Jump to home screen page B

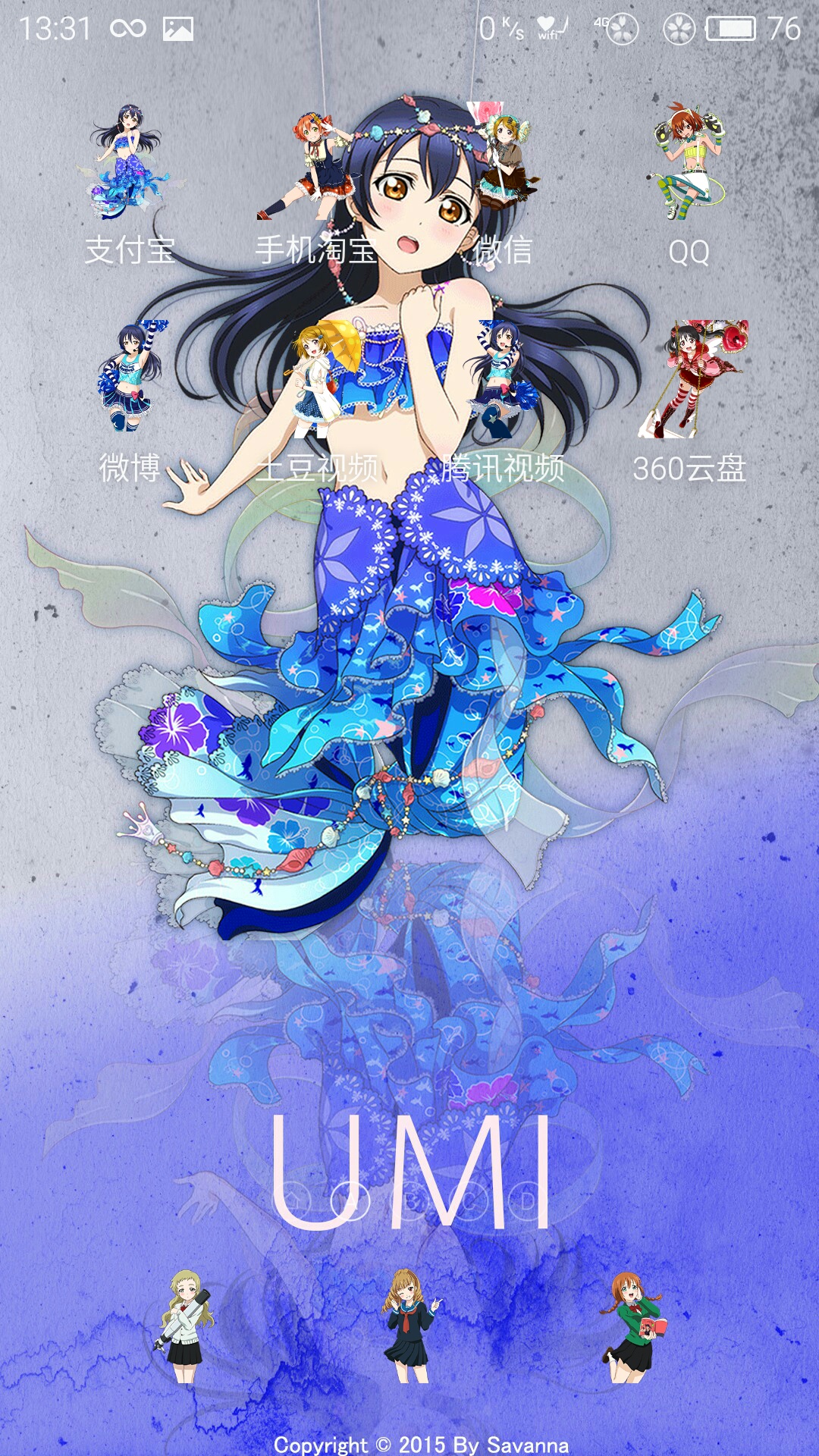[409, 1200]
